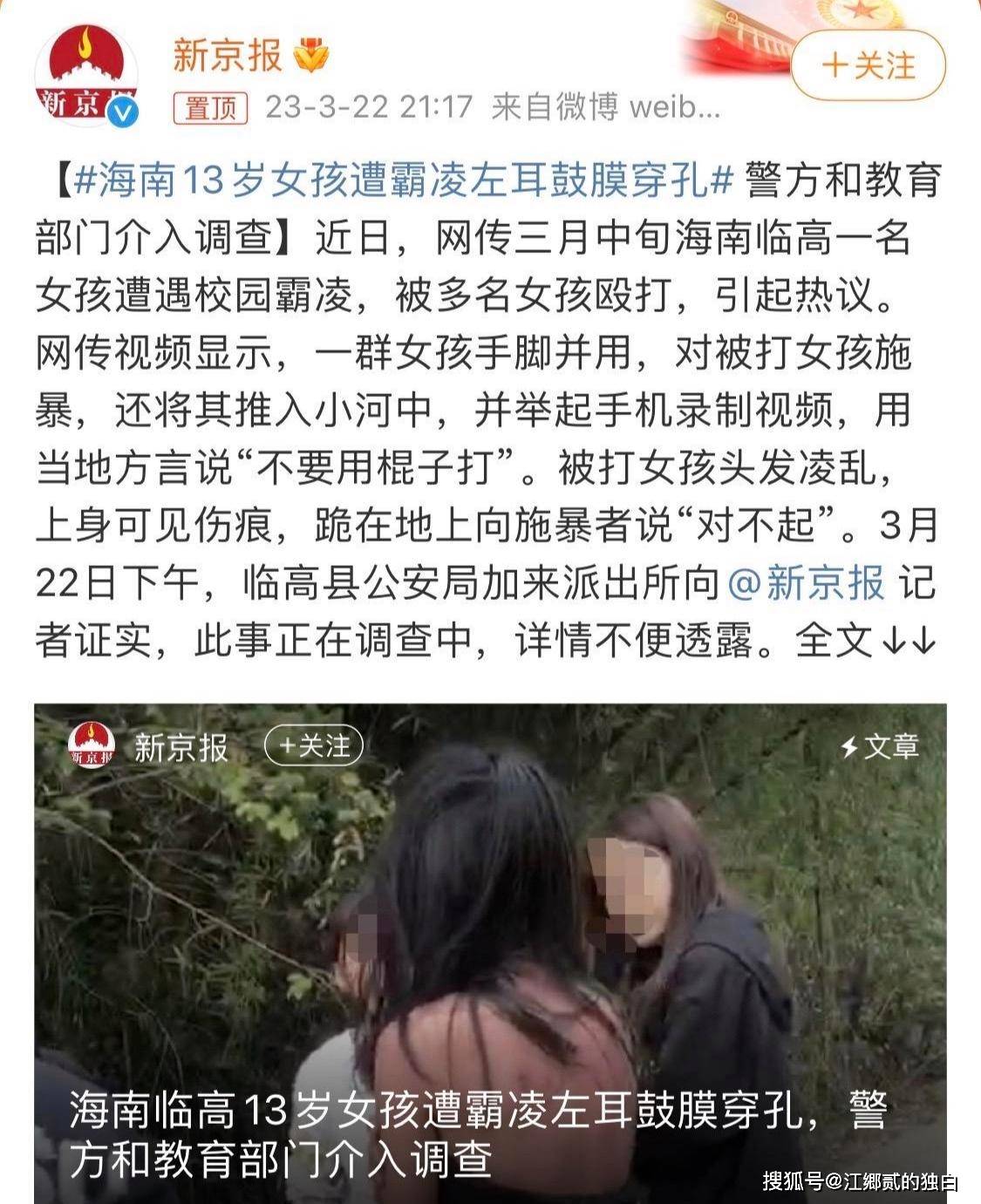Tap +关注 inside the video card
Viewport: 981px width, 1204px height.
314,746
